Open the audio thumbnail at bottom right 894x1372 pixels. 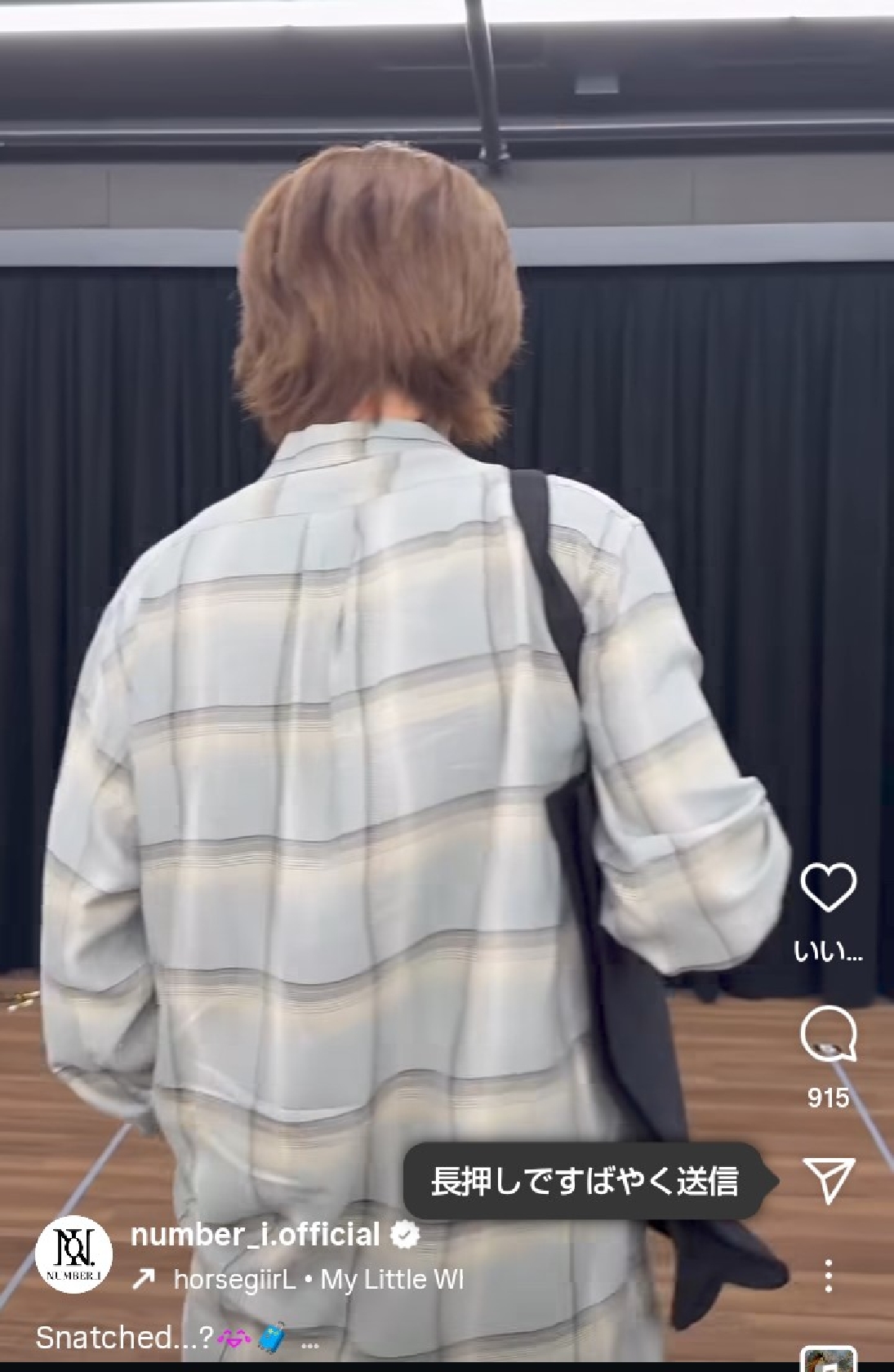(x=828, y=1361)
